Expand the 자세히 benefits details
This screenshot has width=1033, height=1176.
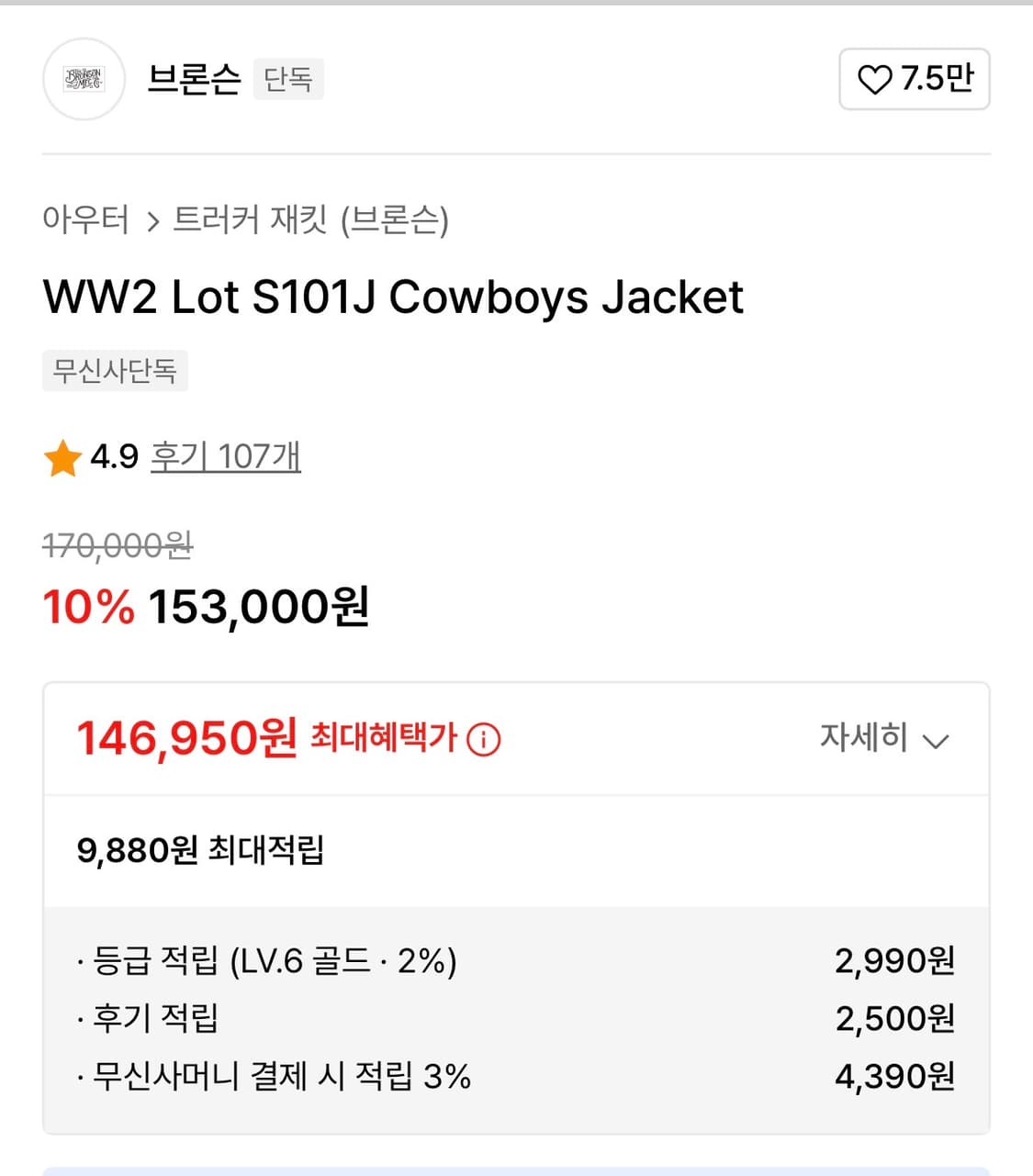pyautogui.click(x=863, y=738)
